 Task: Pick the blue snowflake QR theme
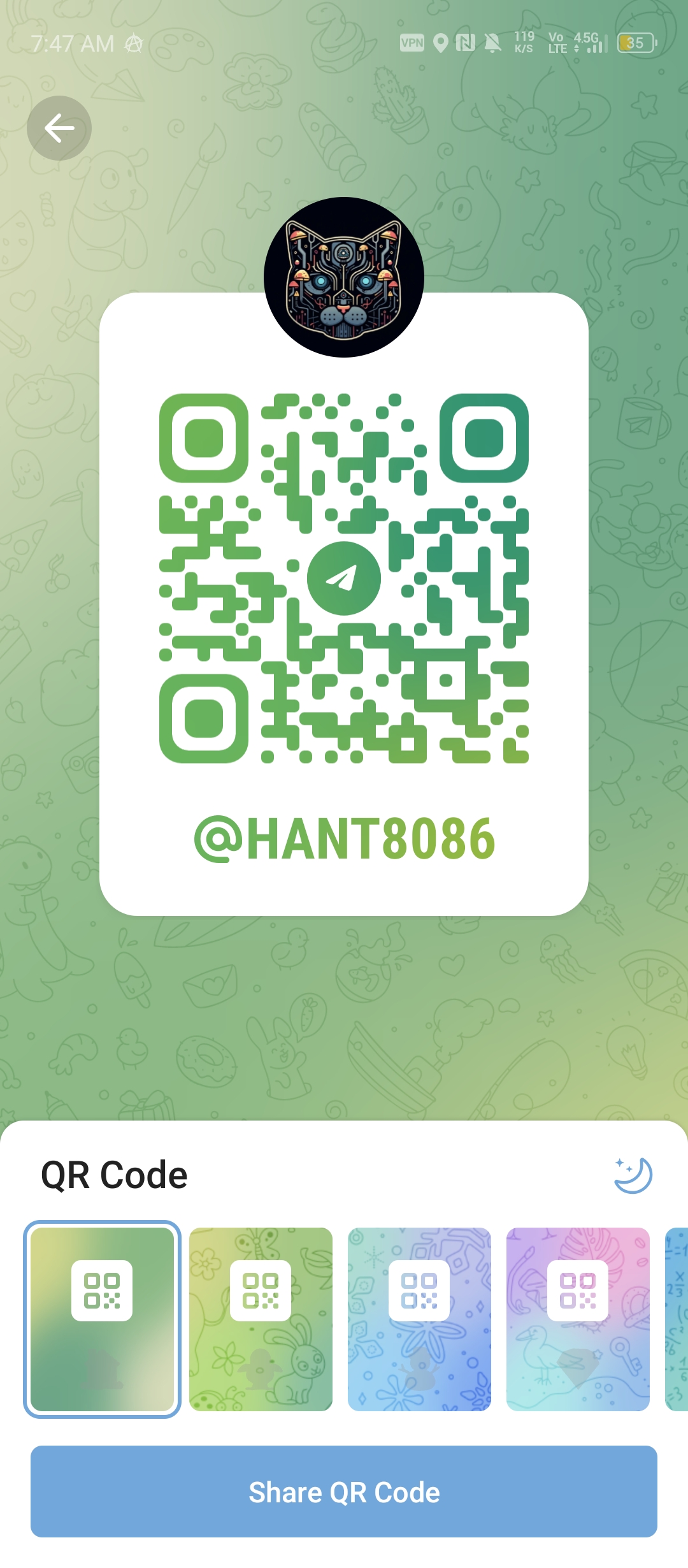(419, 1319)
